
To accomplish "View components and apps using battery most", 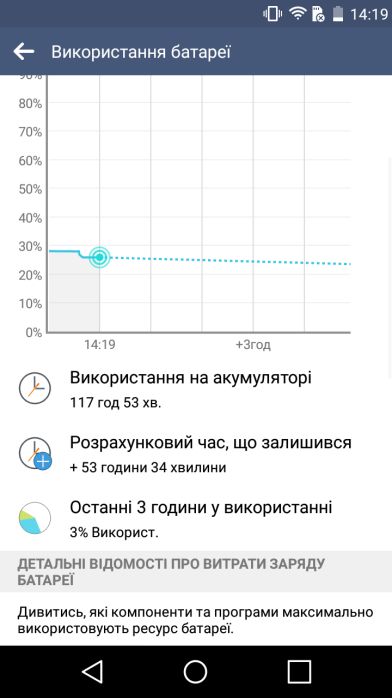I will (x=196, y=620).
